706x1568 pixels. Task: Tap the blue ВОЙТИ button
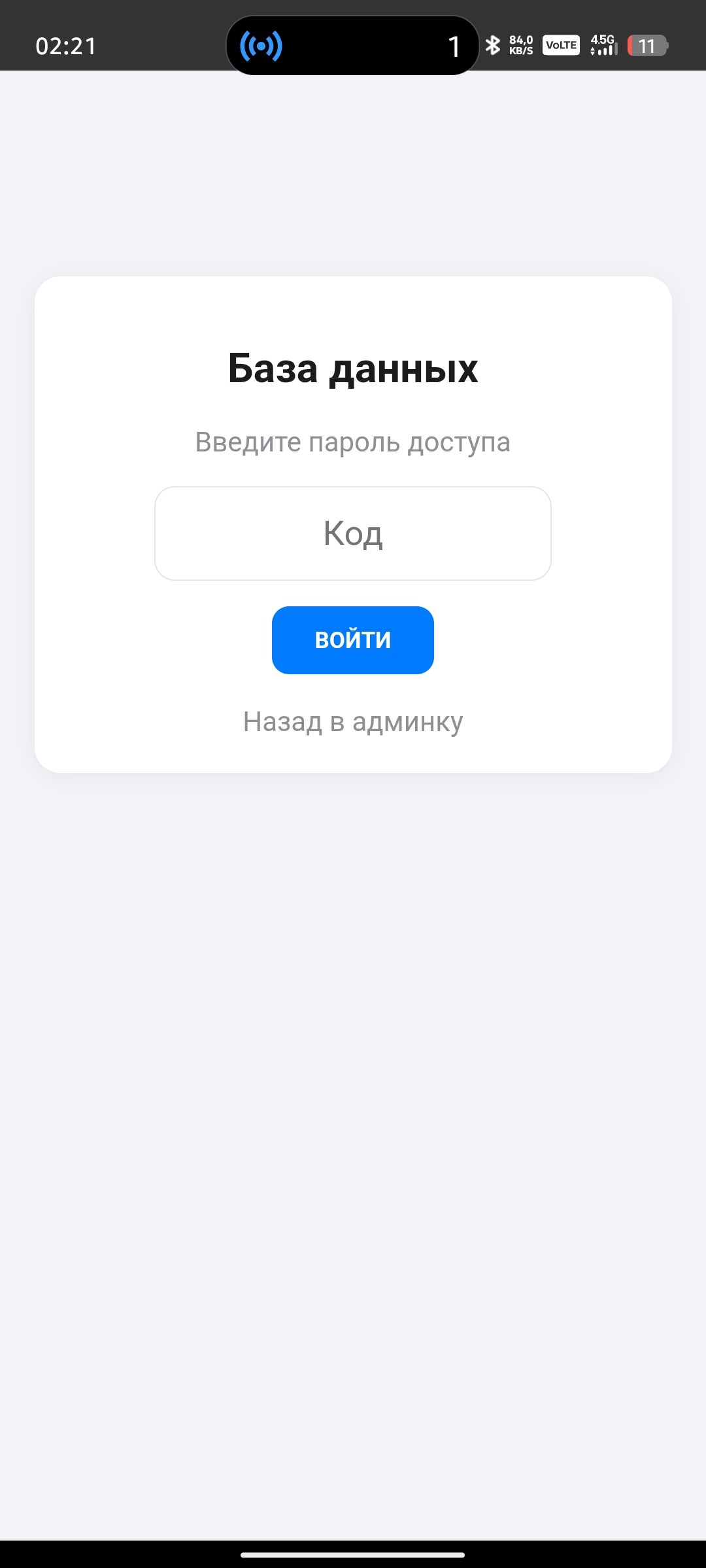click(353, 640)
